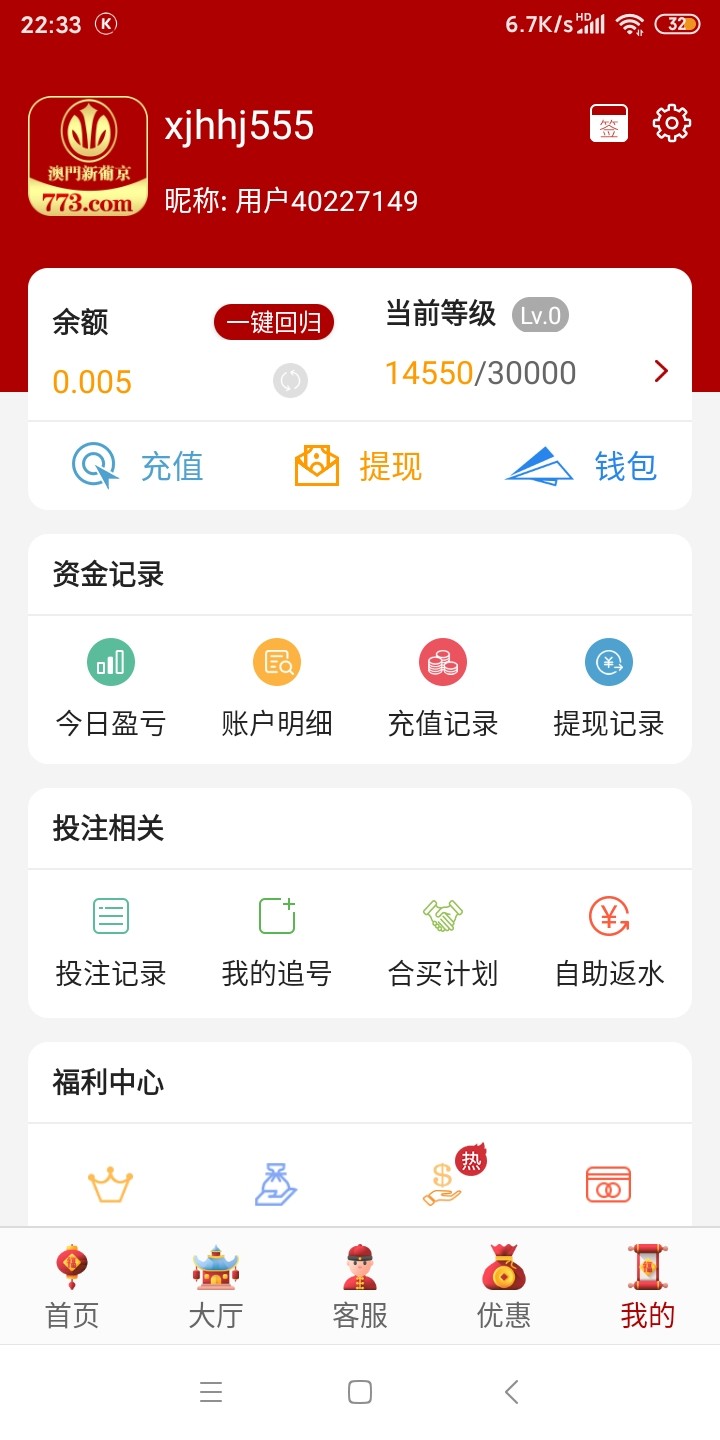Open 我的追号
The image size is (720, 1440).
pos(277,941)
